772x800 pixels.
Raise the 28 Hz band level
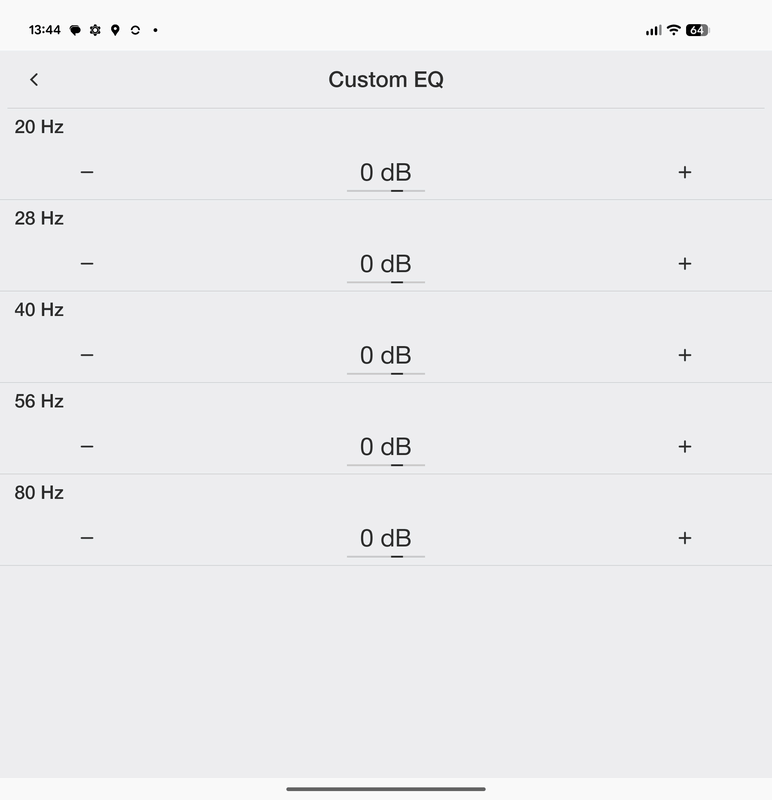coord(685,264)
